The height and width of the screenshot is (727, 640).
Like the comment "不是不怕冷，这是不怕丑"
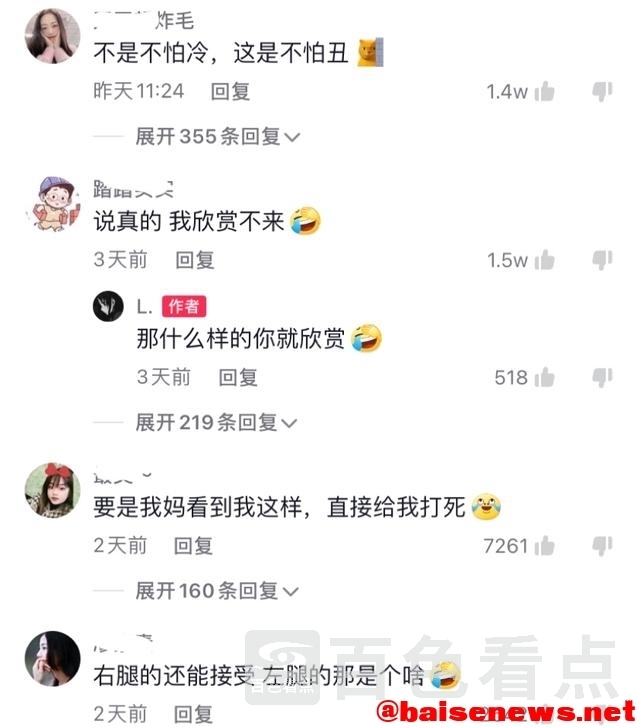coord(545,92)
